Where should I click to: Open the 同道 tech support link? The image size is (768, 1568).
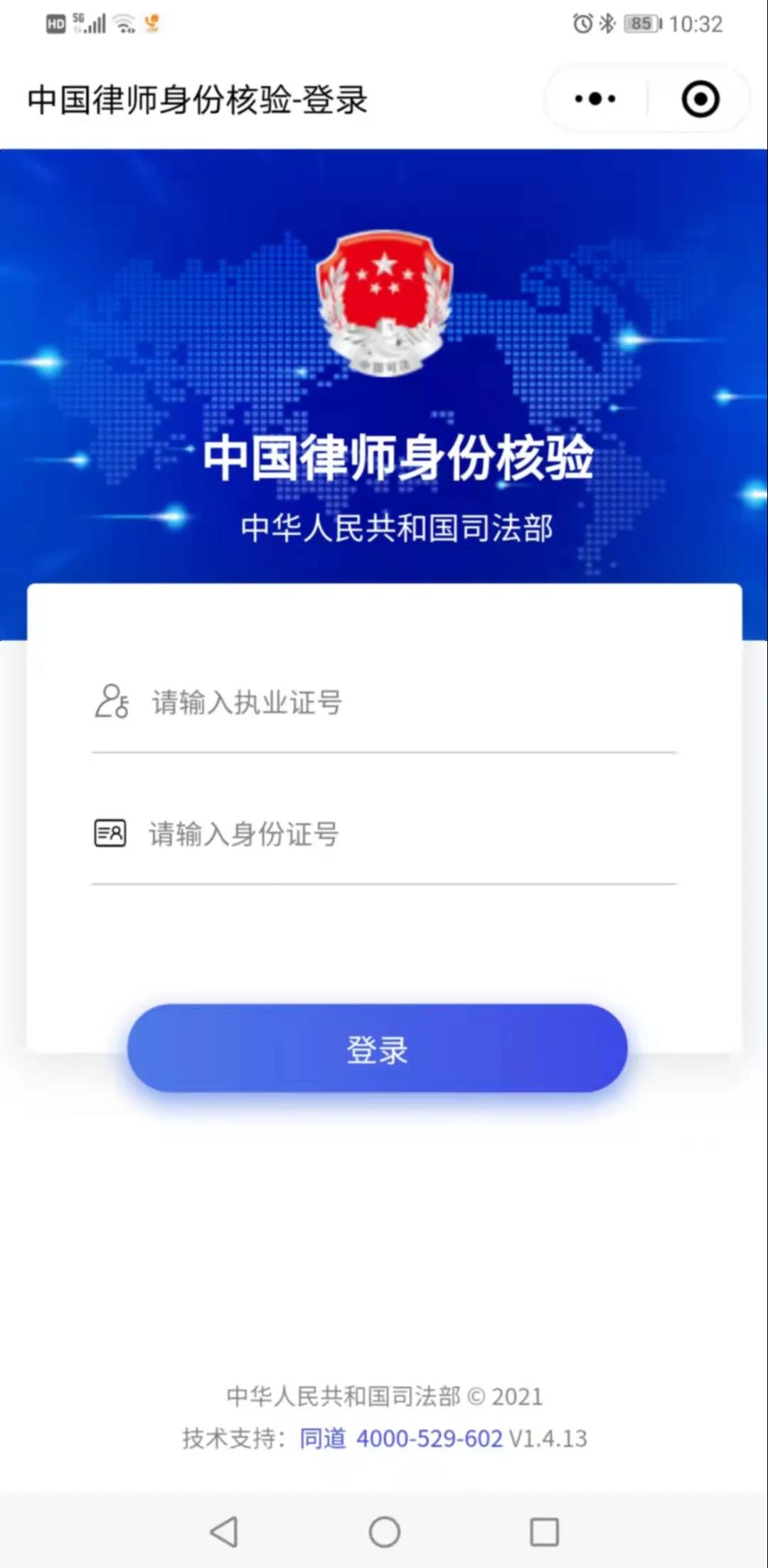coord(322,1439)
